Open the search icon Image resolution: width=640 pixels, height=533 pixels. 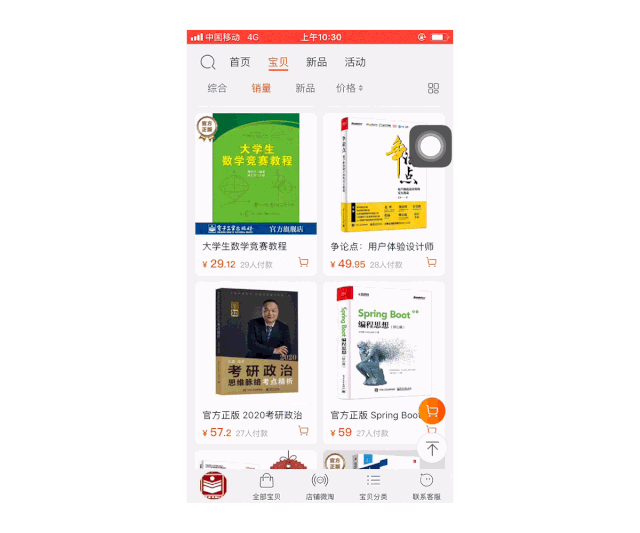[x=208, y=62]
